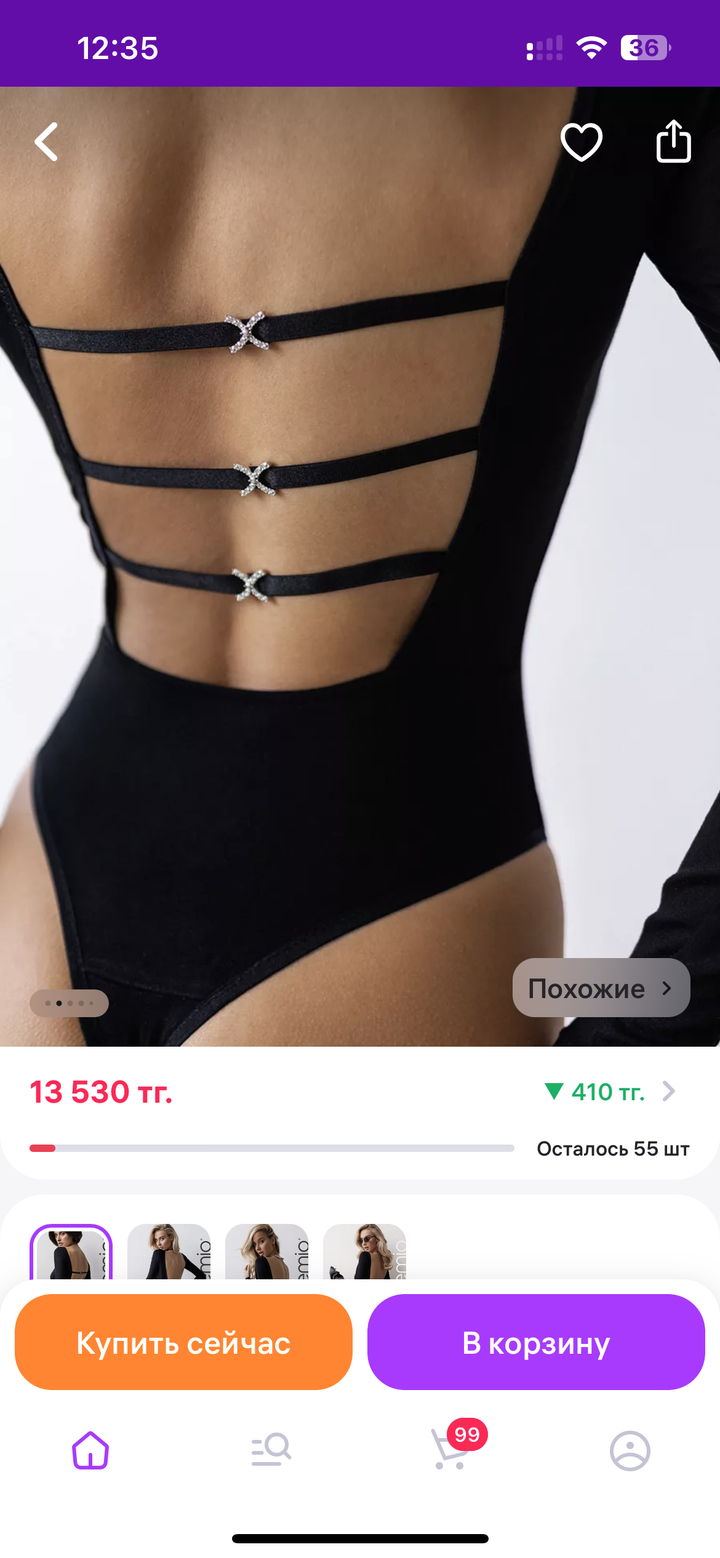The height and width of the screenshot is (1558, 720).
Task: Tap В корзину to add to cart
Action: tap(536, 1341)
